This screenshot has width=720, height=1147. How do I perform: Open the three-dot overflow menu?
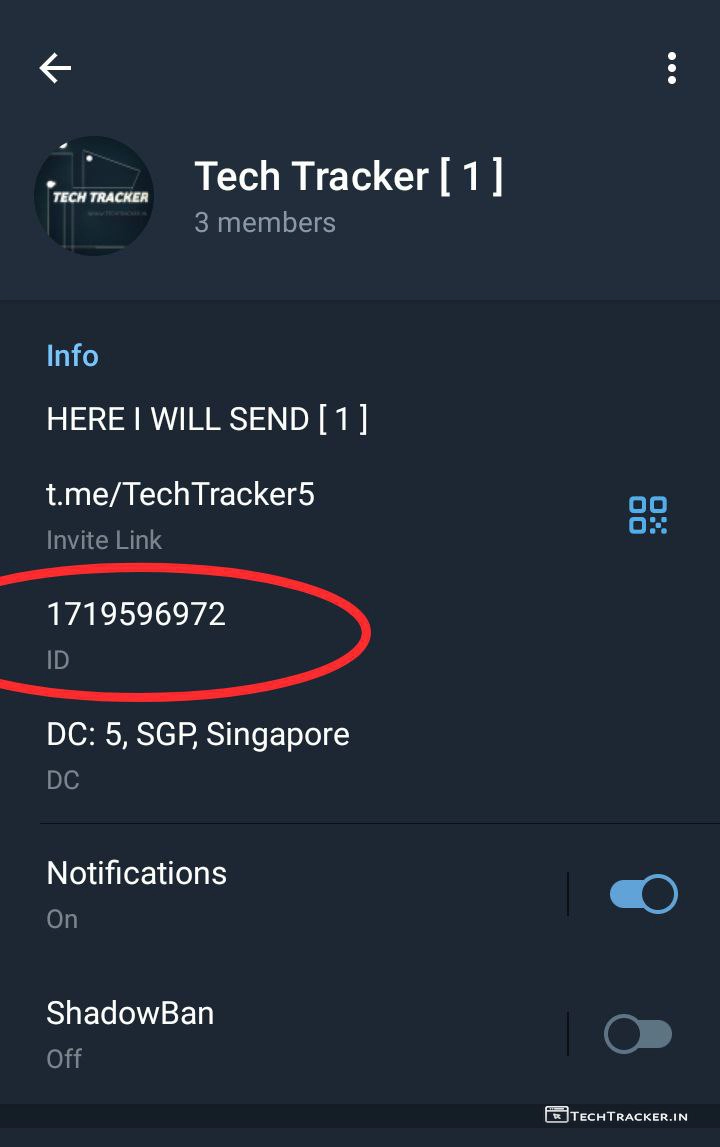tap(671, 68)
